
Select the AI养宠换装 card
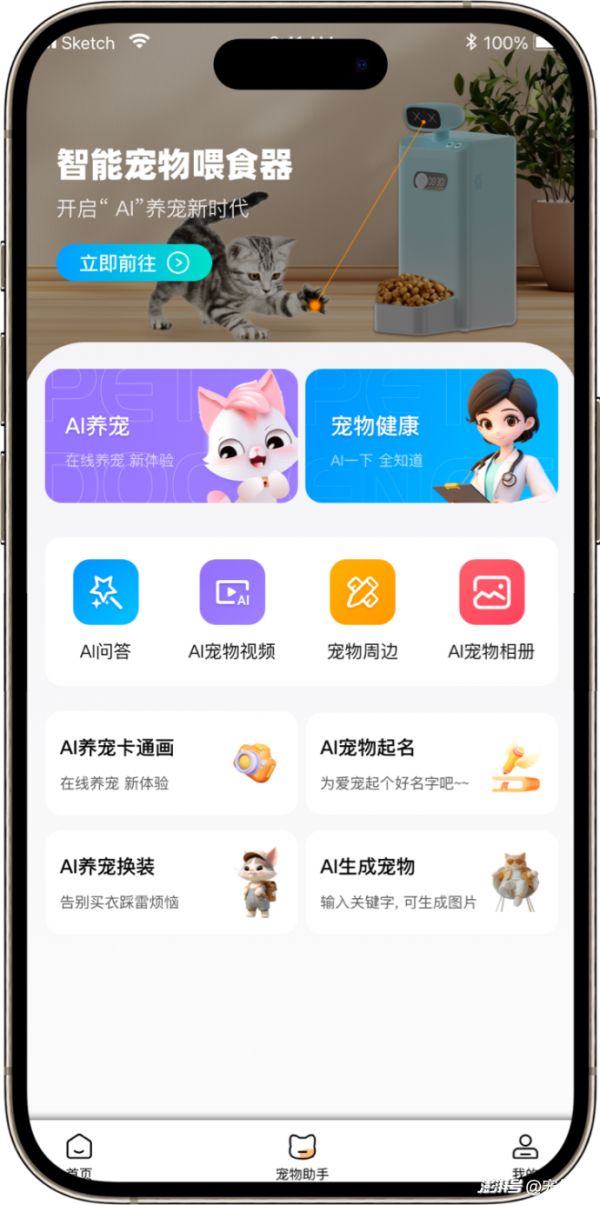171,882
